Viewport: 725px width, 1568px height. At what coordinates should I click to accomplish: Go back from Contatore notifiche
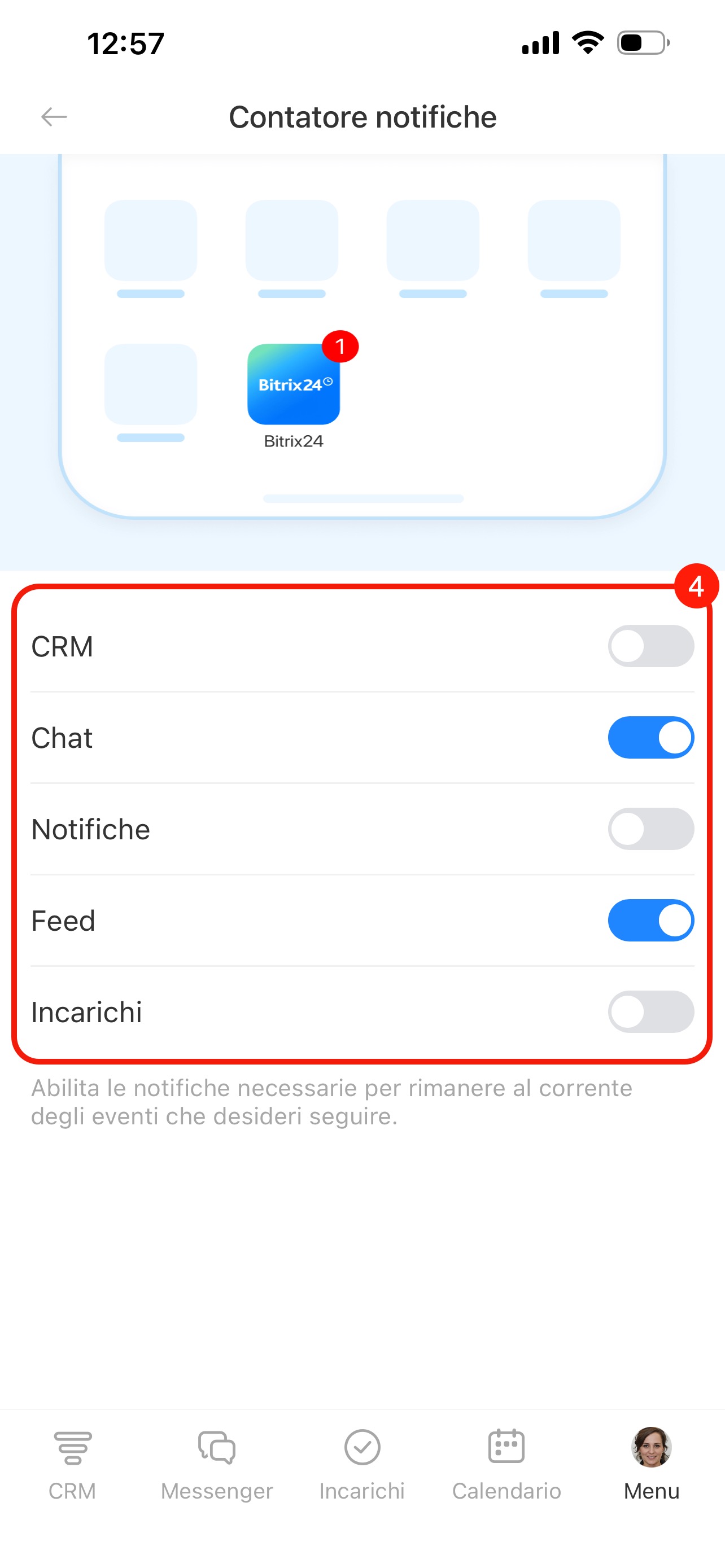(x=54, y=116)
